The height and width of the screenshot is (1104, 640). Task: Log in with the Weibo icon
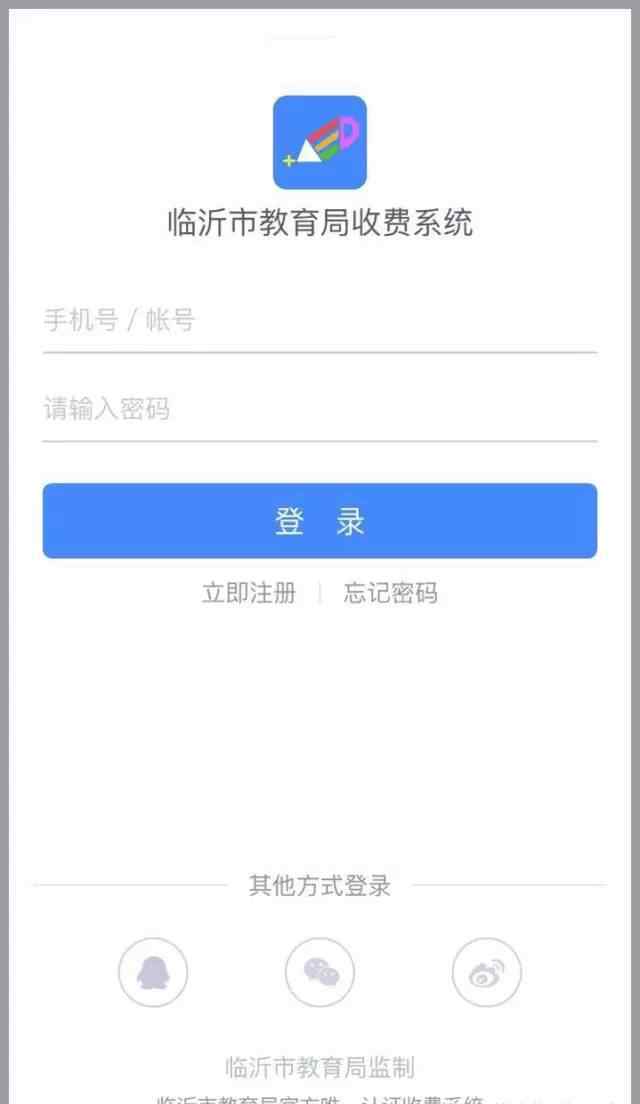coord(487,972)
